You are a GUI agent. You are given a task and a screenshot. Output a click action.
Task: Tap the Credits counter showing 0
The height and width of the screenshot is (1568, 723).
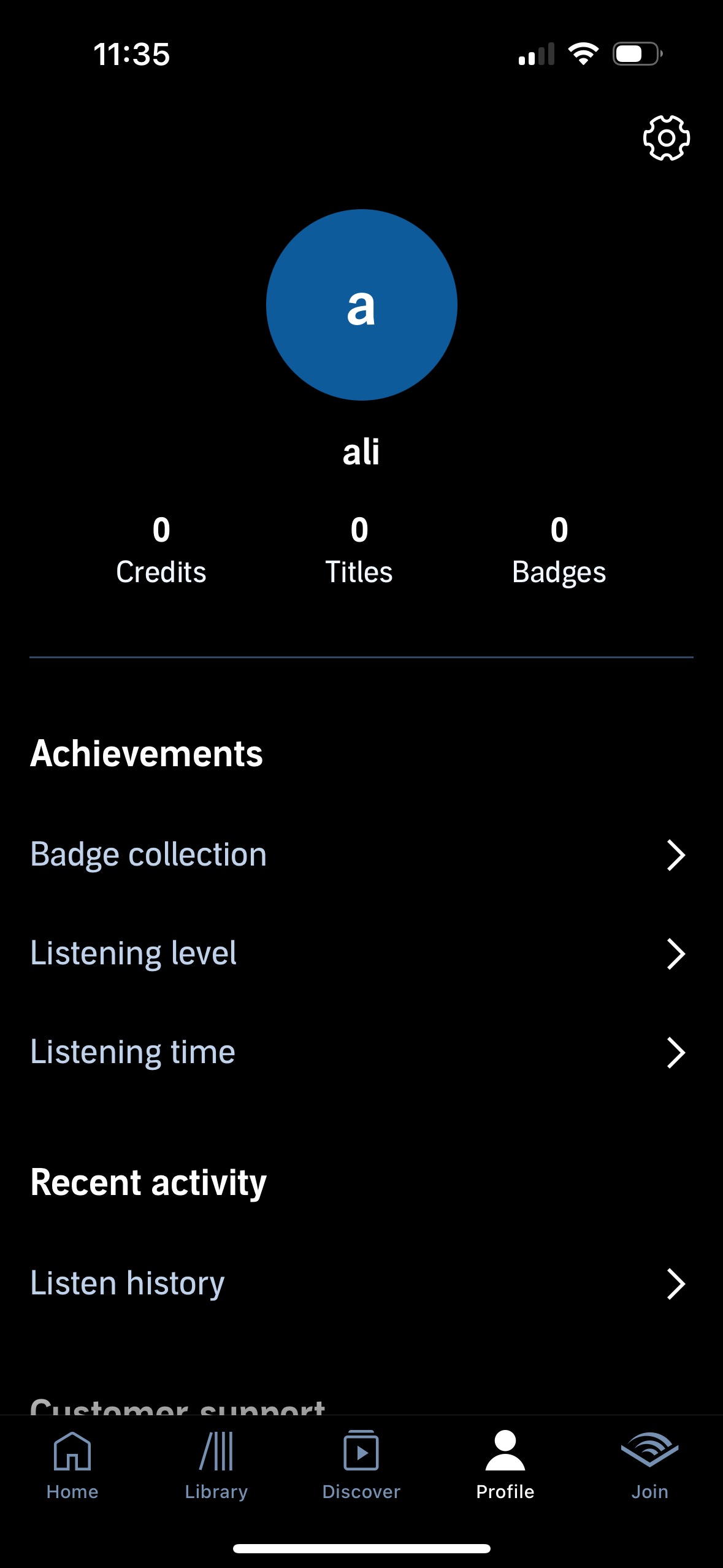(161, 550)
